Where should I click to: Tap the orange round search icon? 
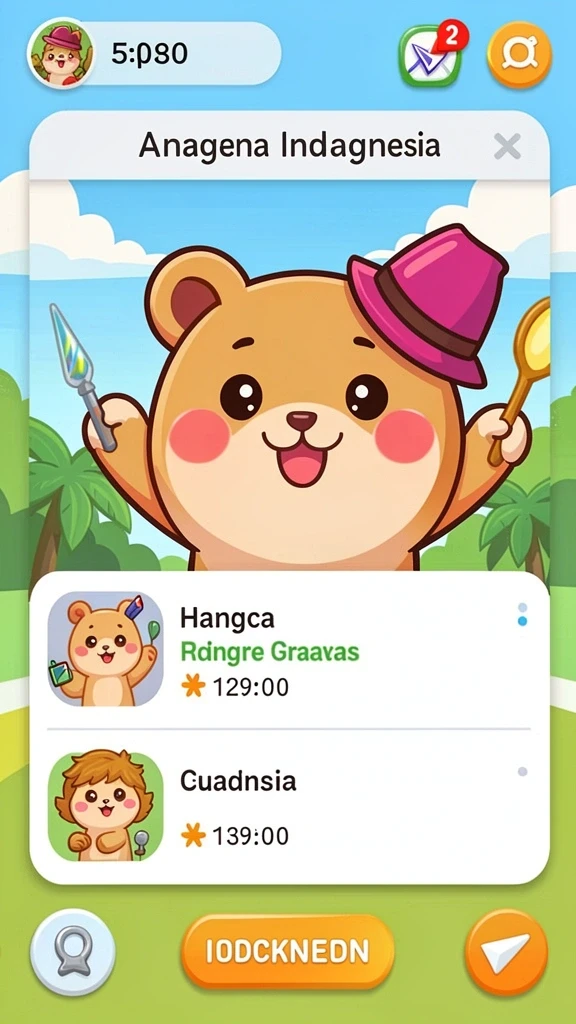pos(519,55)
